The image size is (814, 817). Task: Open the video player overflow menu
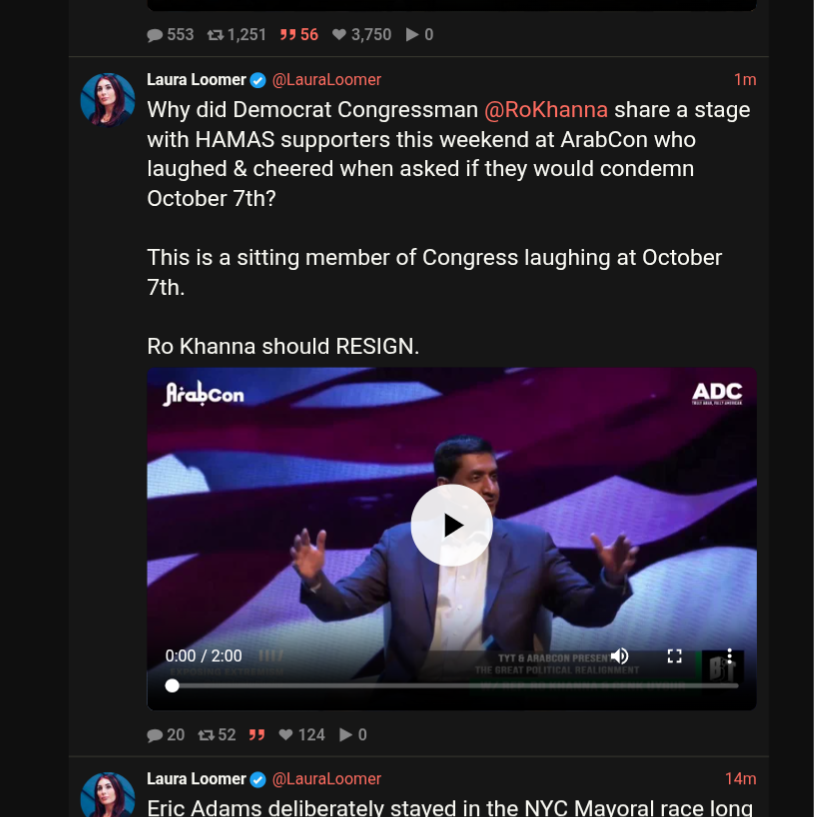pyautogui.click(x=729, y=656)
